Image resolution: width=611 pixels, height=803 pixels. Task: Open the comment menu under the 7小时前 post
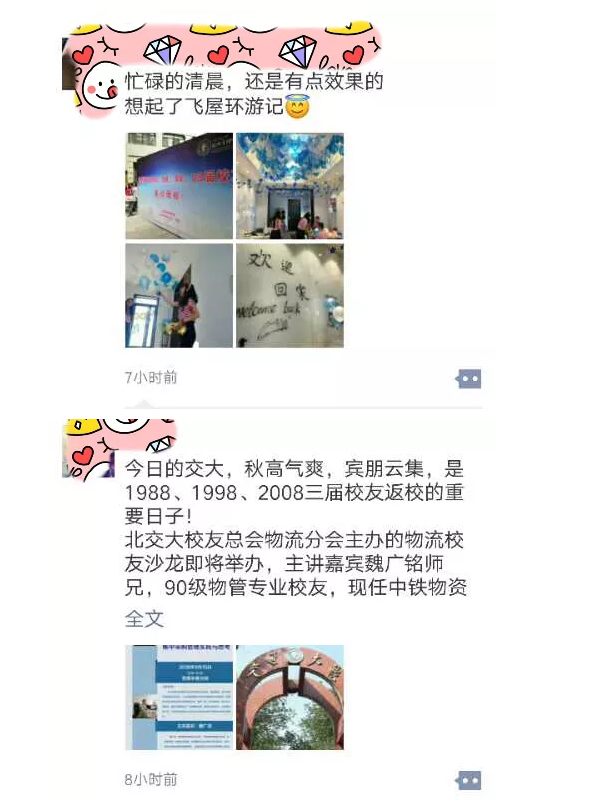point(468,379)
